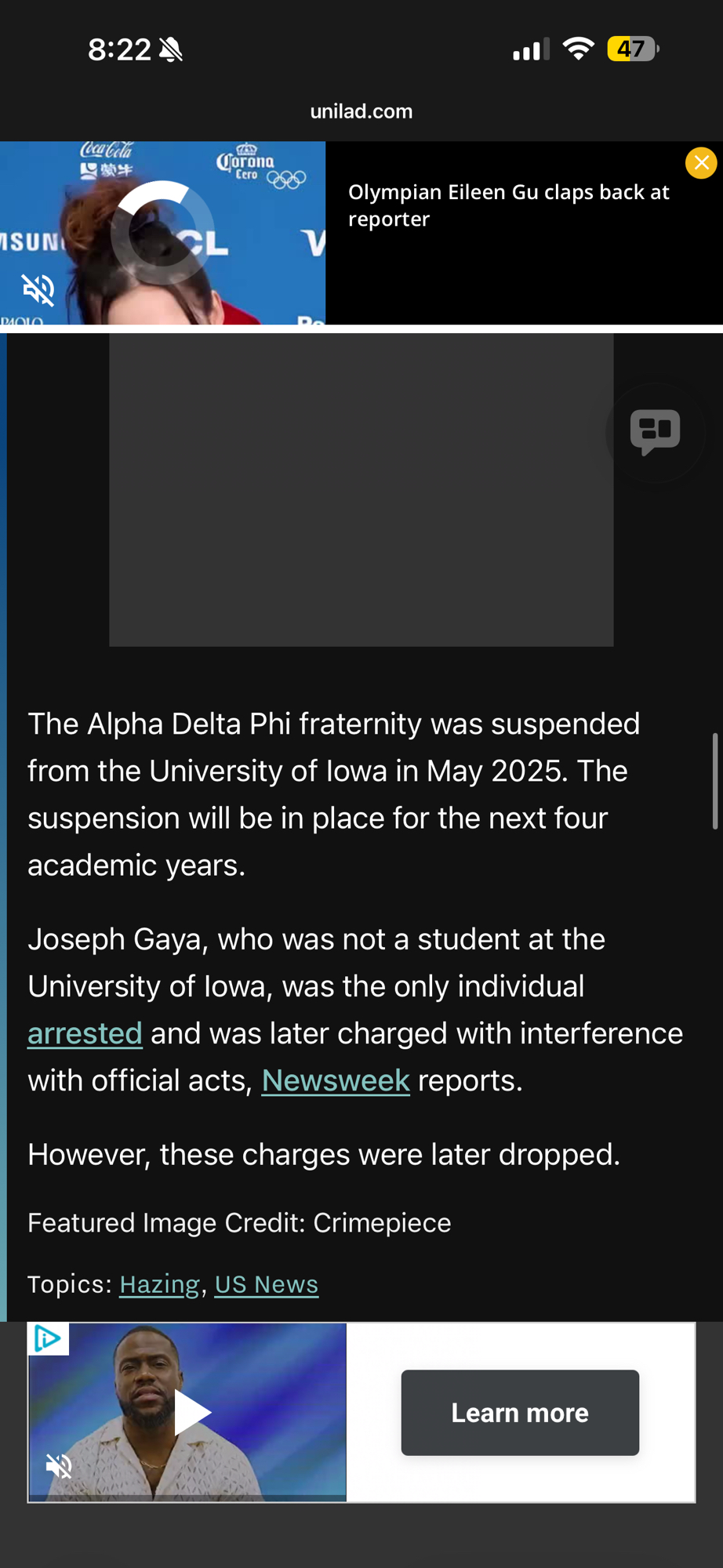Image resolution: width=723 pixels, height=1568 pixels.
Task: Open the Newsweek source link
Action: coord(336,1080)
